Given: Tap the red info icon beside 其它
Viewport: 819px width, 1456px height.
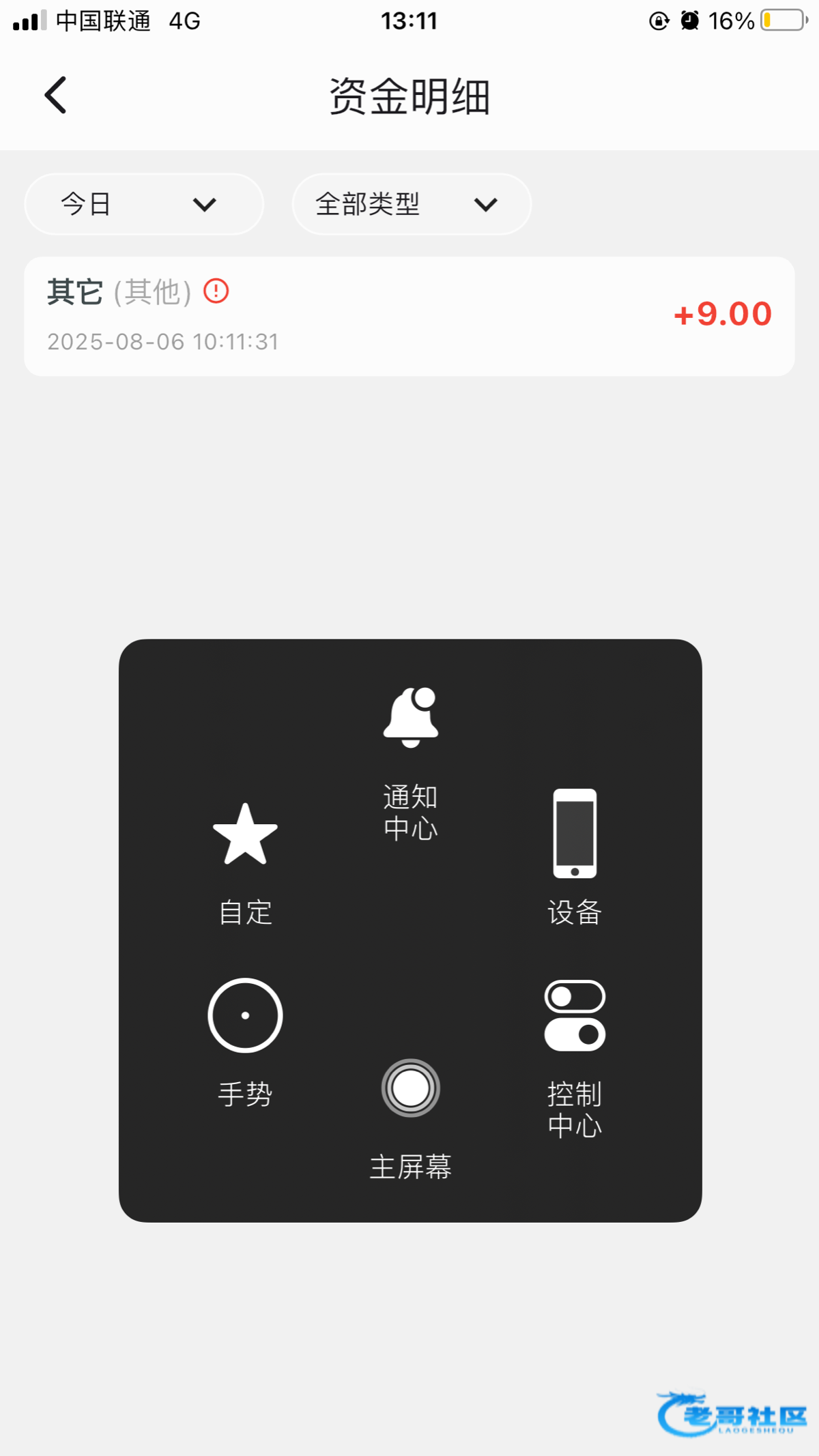Looking at the screenshot, I should click(216, 291).
